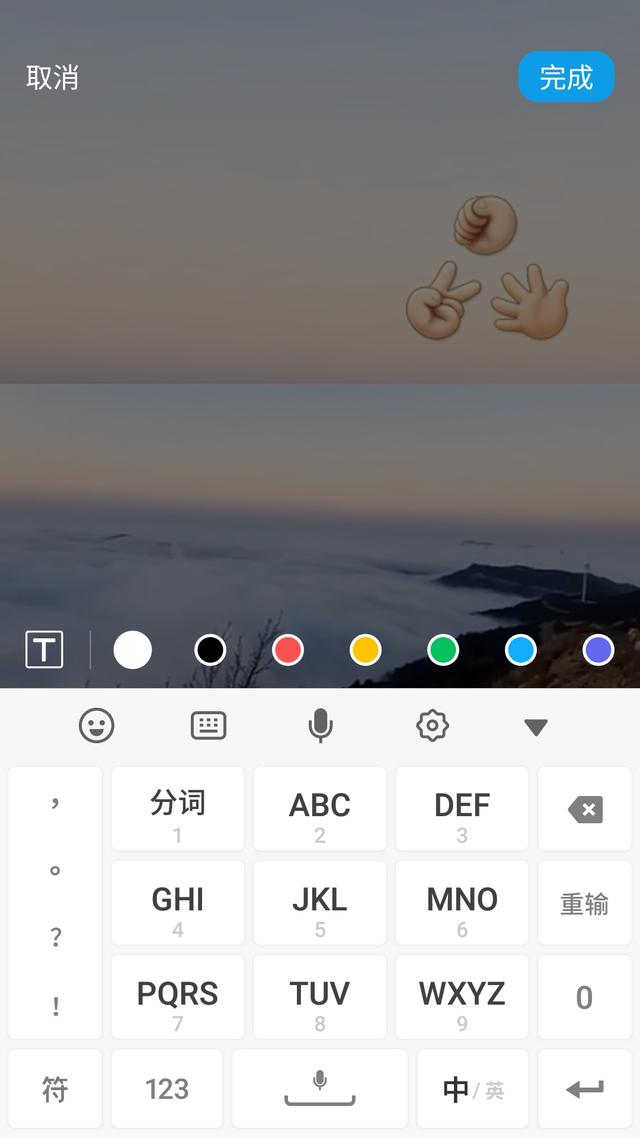Select the purple color swatch
Viewport: 640px width, 1138px height.
point(599,650)
